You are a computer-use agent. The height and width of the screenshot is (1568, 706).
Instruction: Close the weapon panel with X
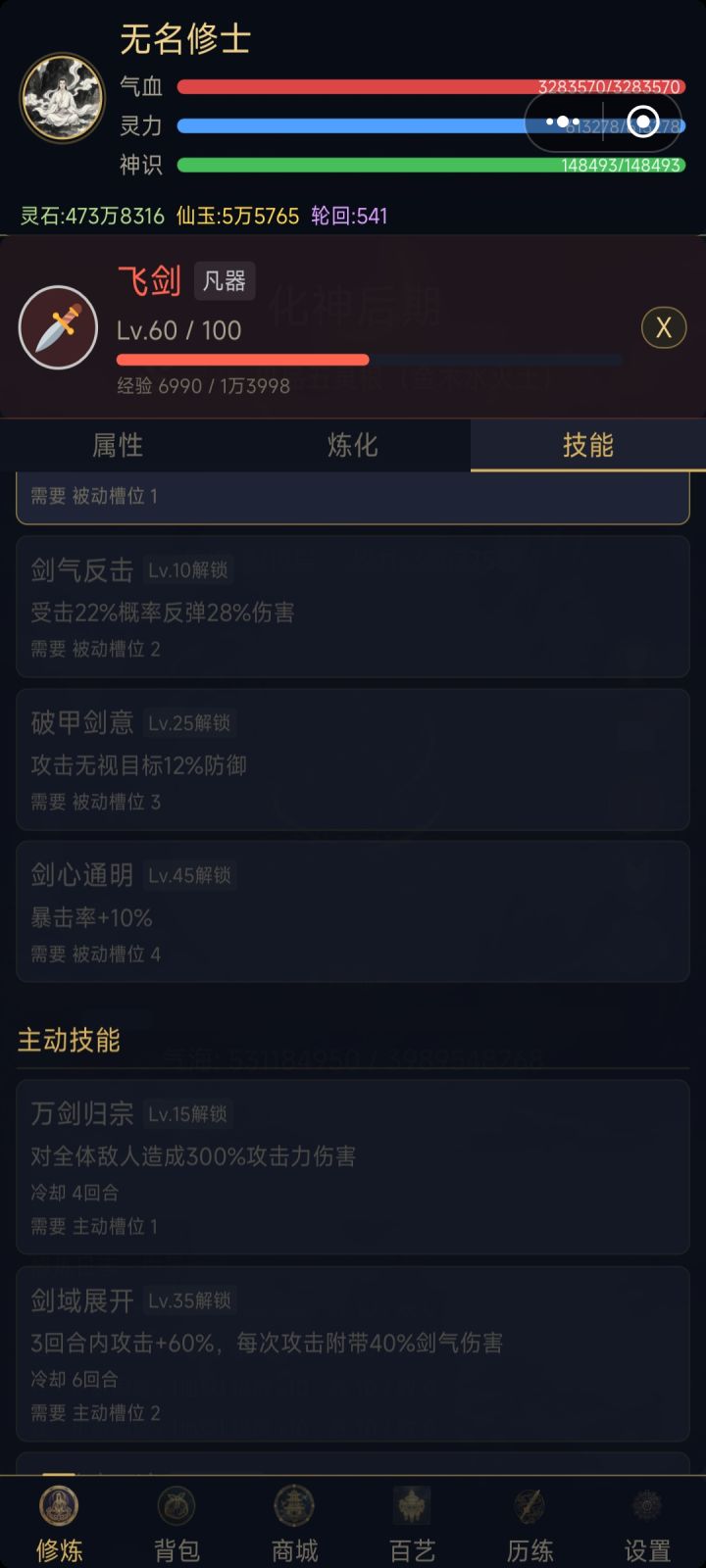tap(663, 327)
